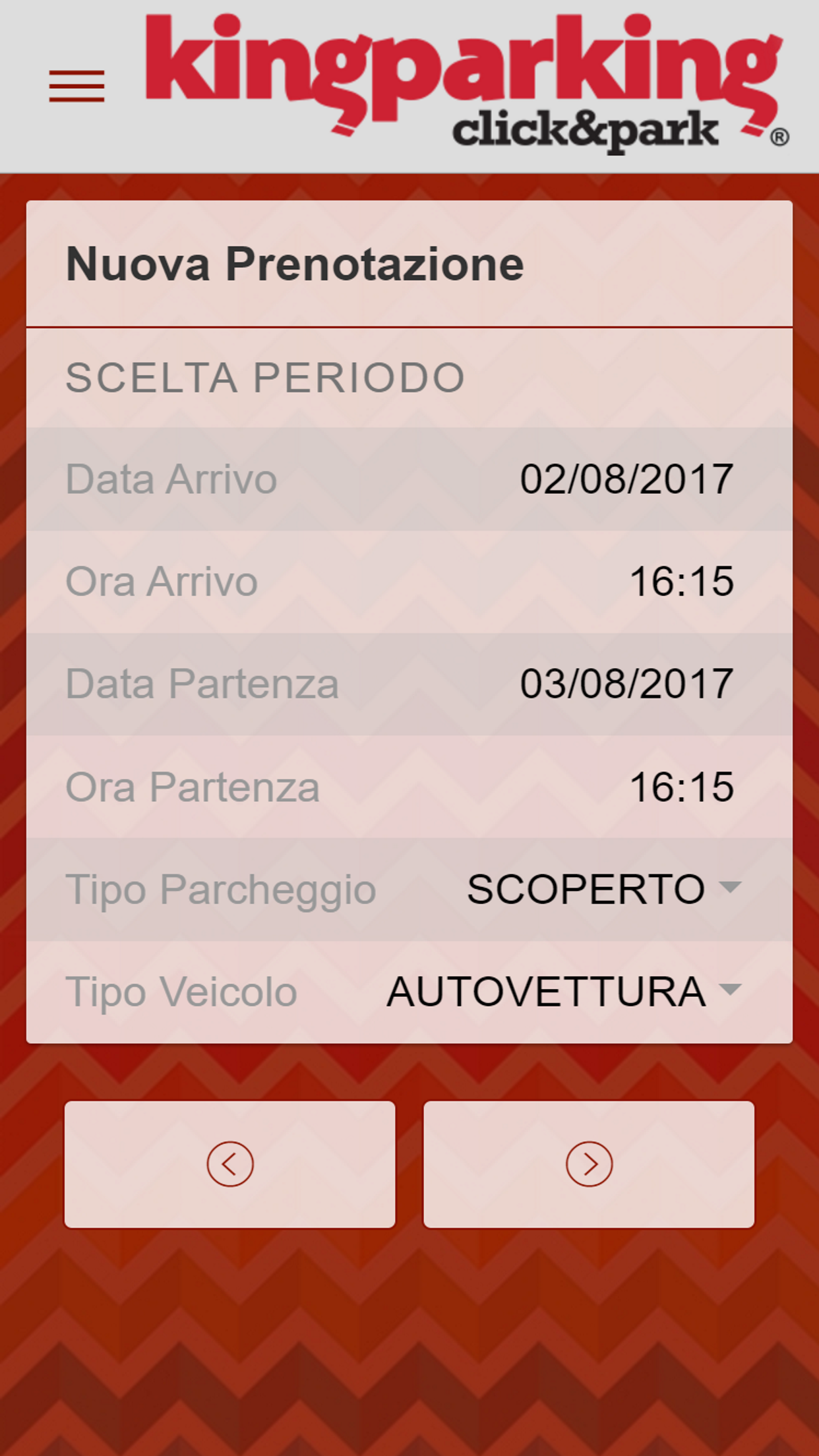Set the Ora Arrivo time
The height and width of the screenshot is (1456, 819).
click(x=681, y=582)
